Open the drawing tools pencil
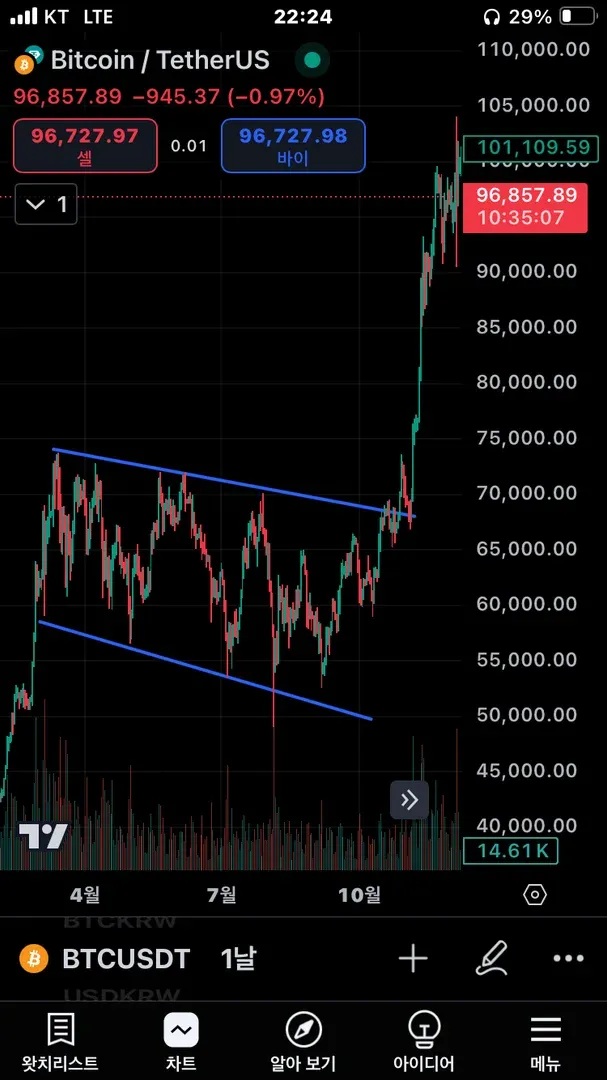 coord(491,959)
